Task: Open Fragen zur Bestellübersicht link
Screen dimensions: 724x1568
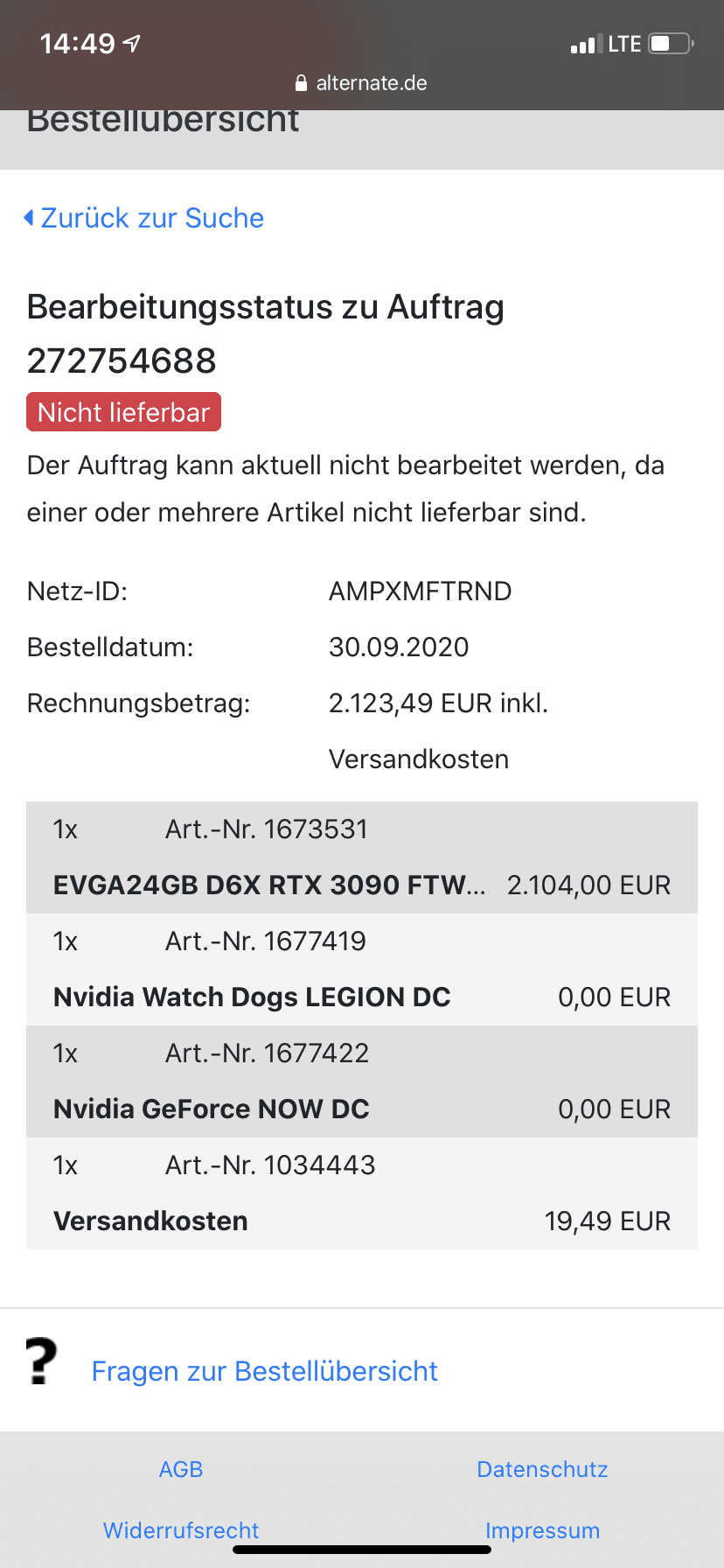Action: coord(264,1371)
